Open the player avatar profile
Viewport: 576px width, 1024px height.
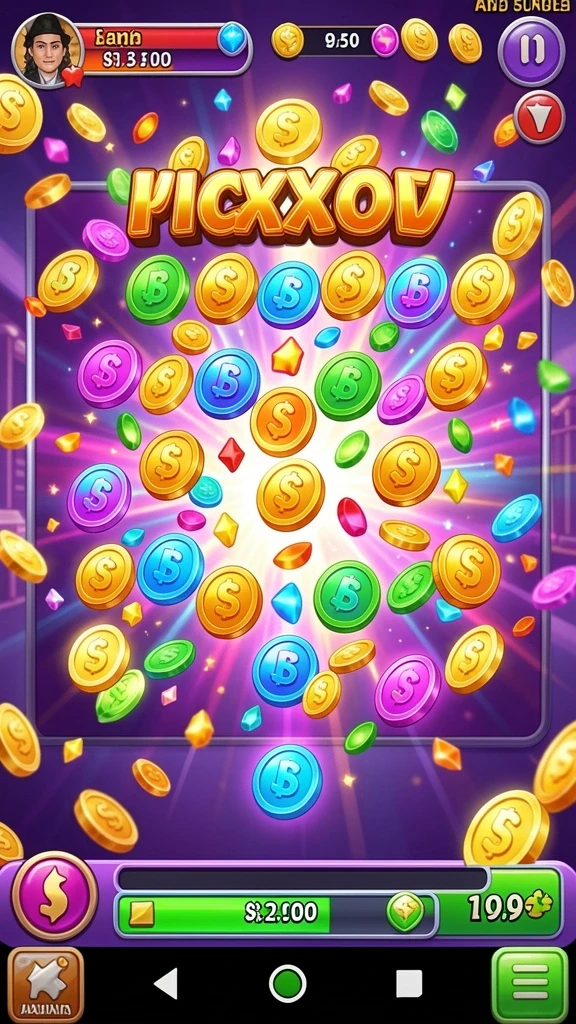point(47,50)
